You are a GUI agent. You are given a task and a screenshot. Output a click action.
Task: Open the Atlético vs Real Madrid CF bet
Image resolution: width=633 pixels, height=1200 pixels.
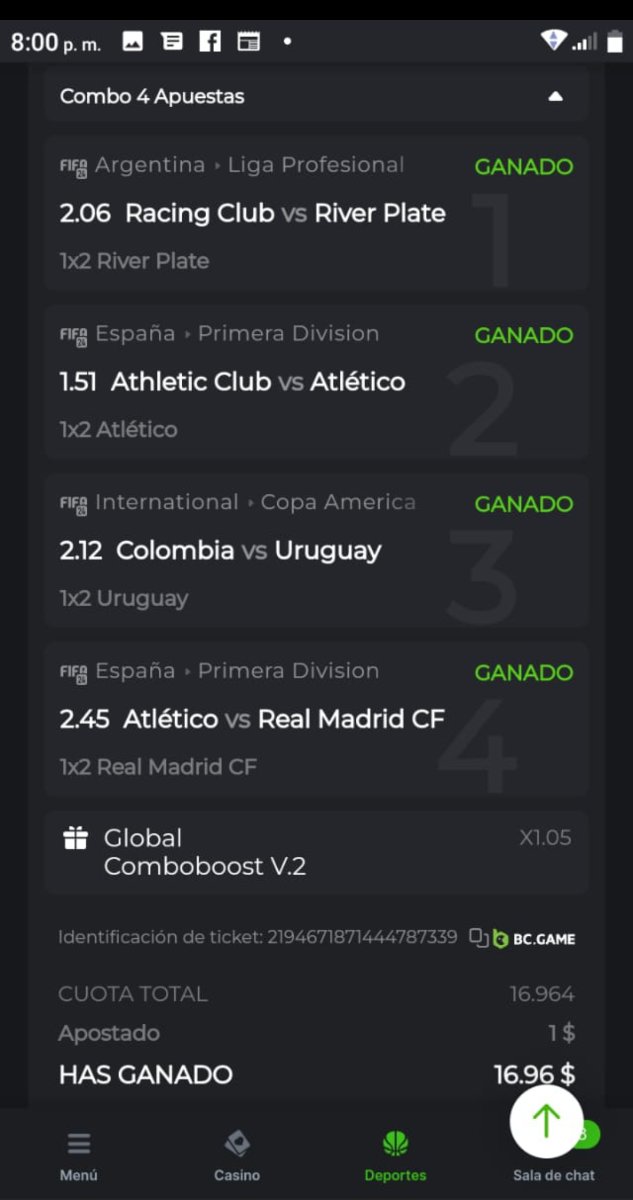pyautogui.click(x=252, y=719)
